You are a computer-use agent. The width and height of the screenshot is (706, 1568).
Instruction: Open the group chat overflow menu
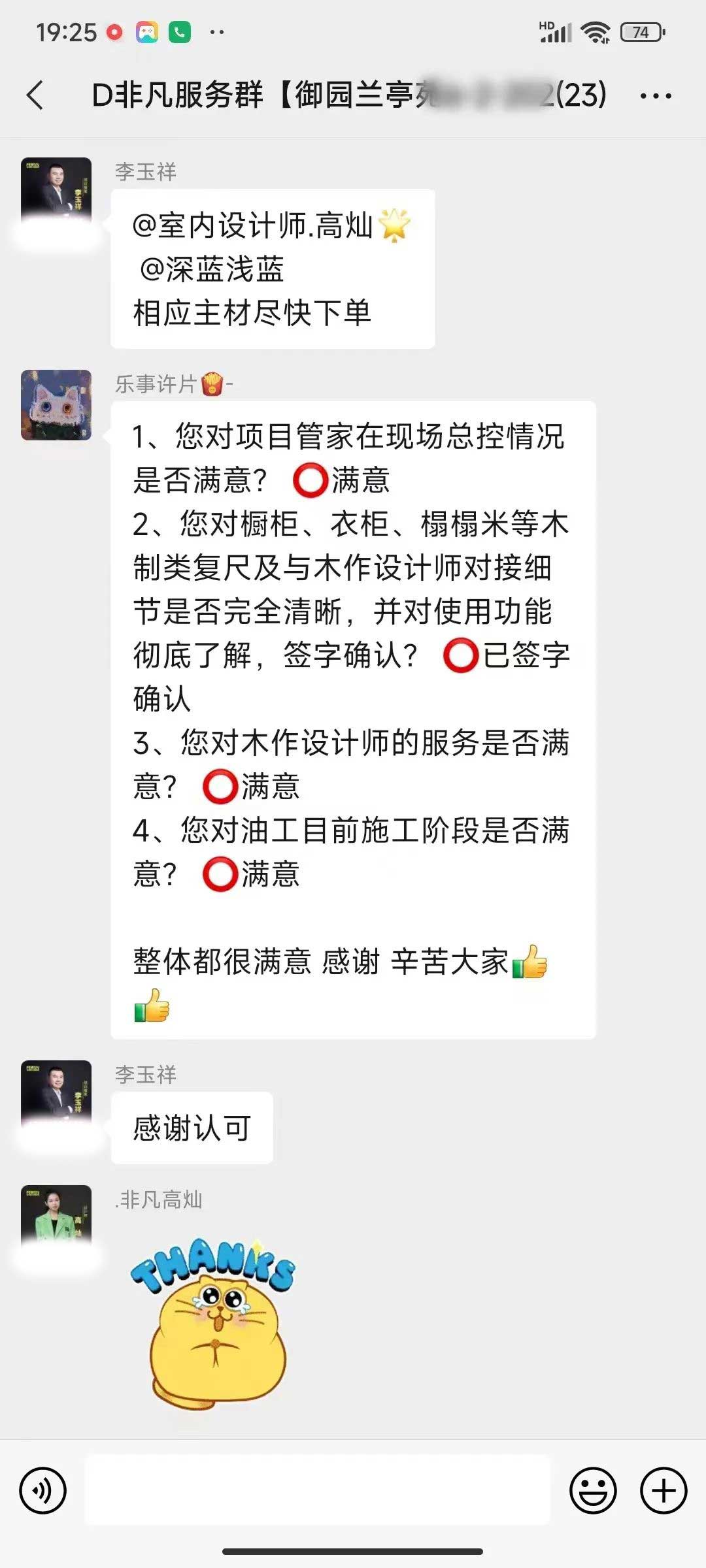pos(655,96)
